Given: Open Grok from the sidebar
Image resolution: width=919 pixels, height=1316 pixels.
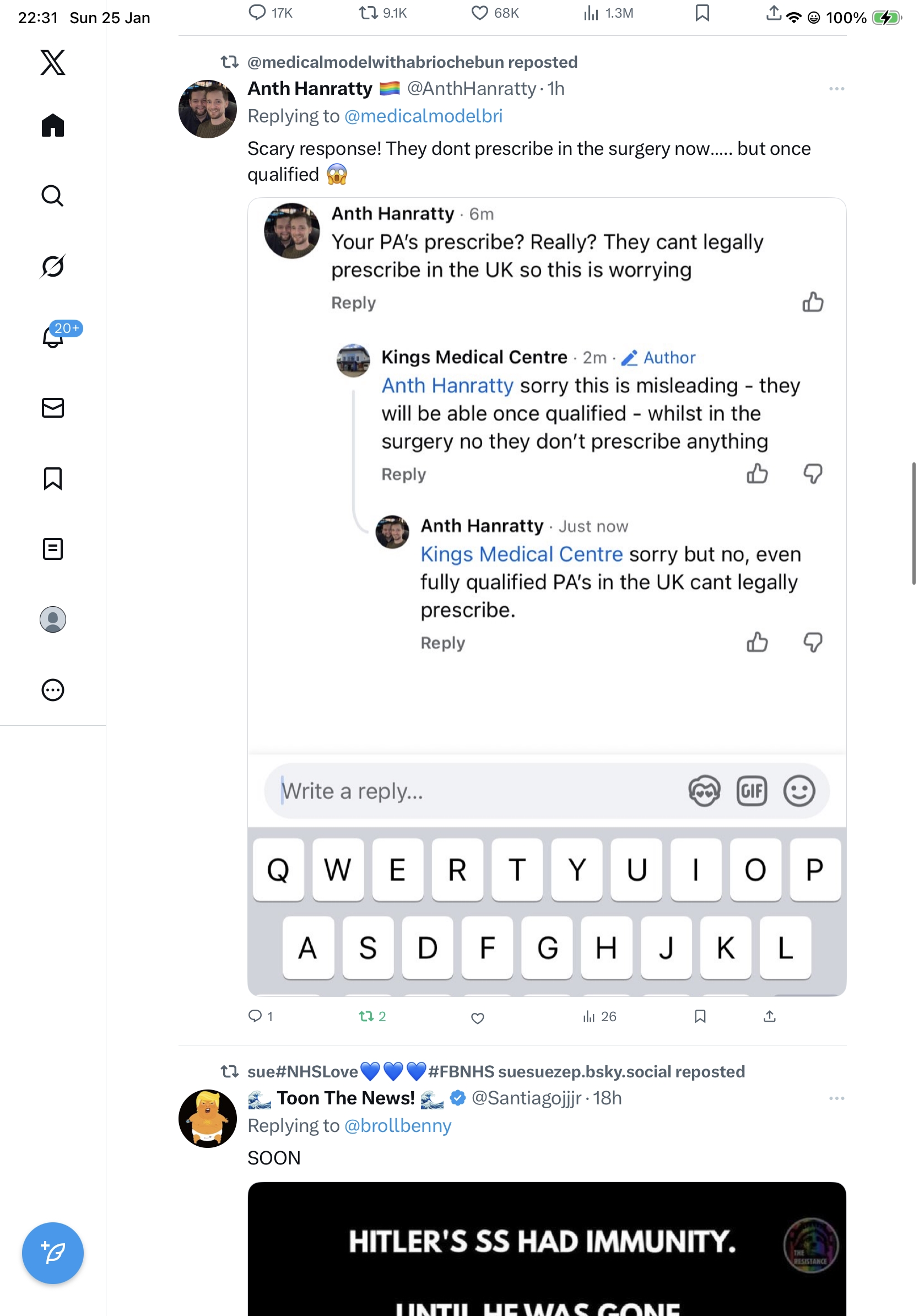Looking at the screenshot, I should coord(53,267).
